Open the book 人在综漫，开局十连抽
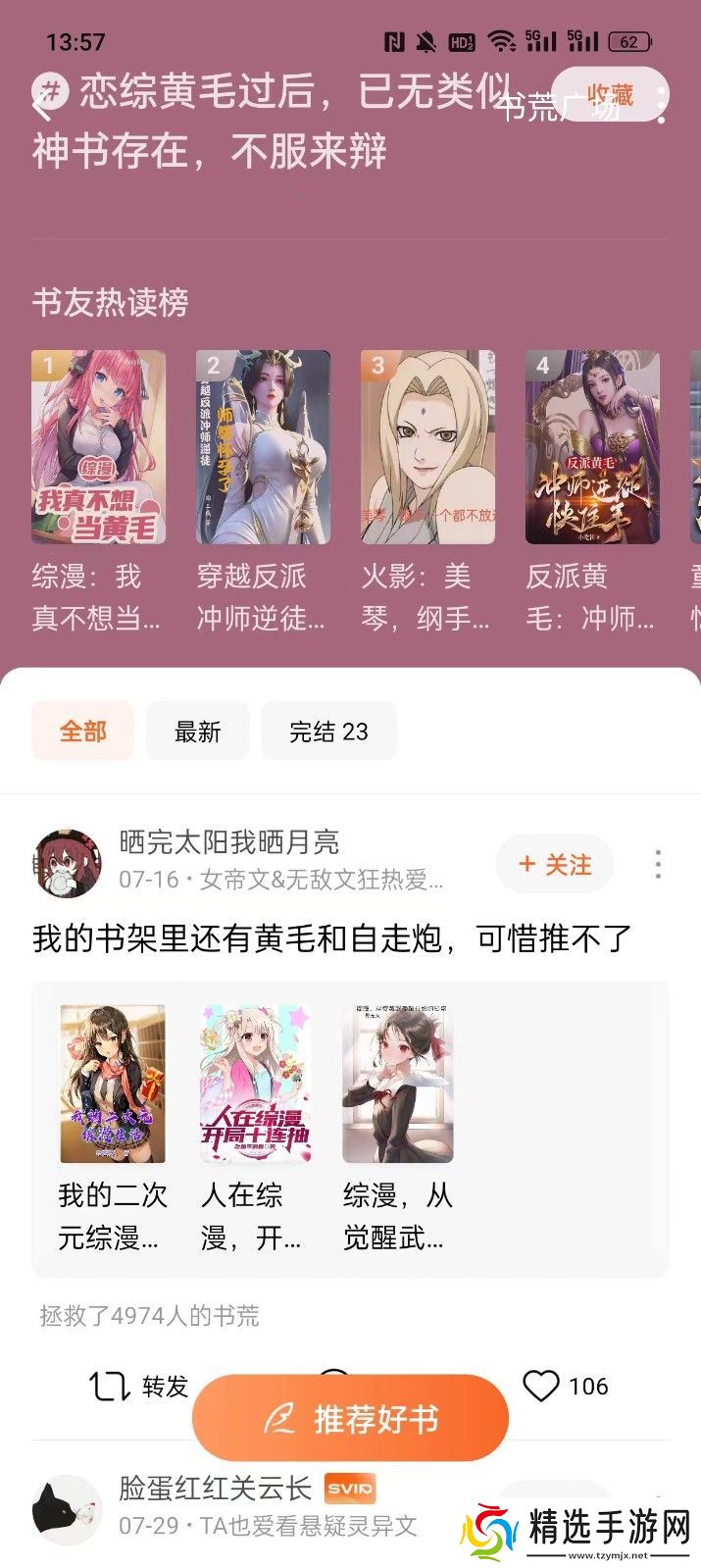 (255, 1084)
